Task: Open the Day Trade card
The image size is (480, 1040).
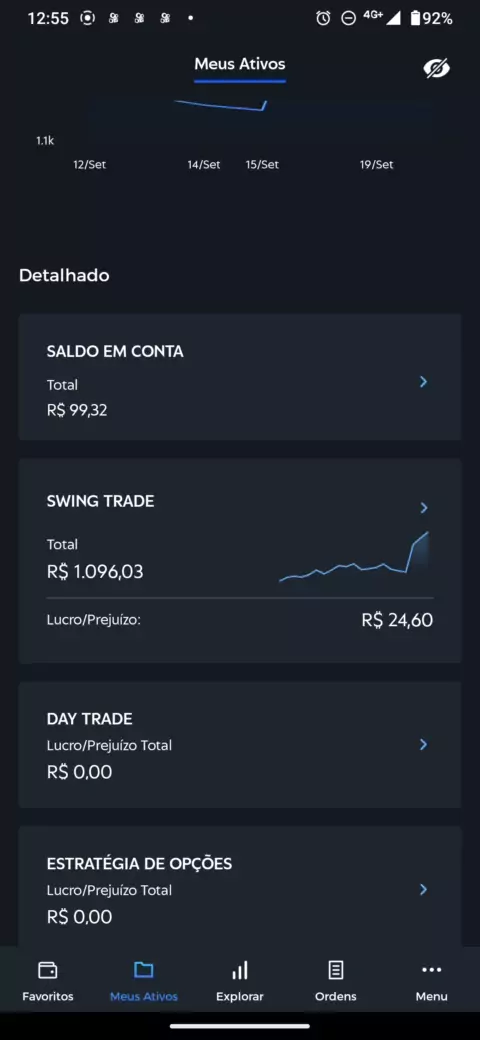Action: tap(240, 745)
